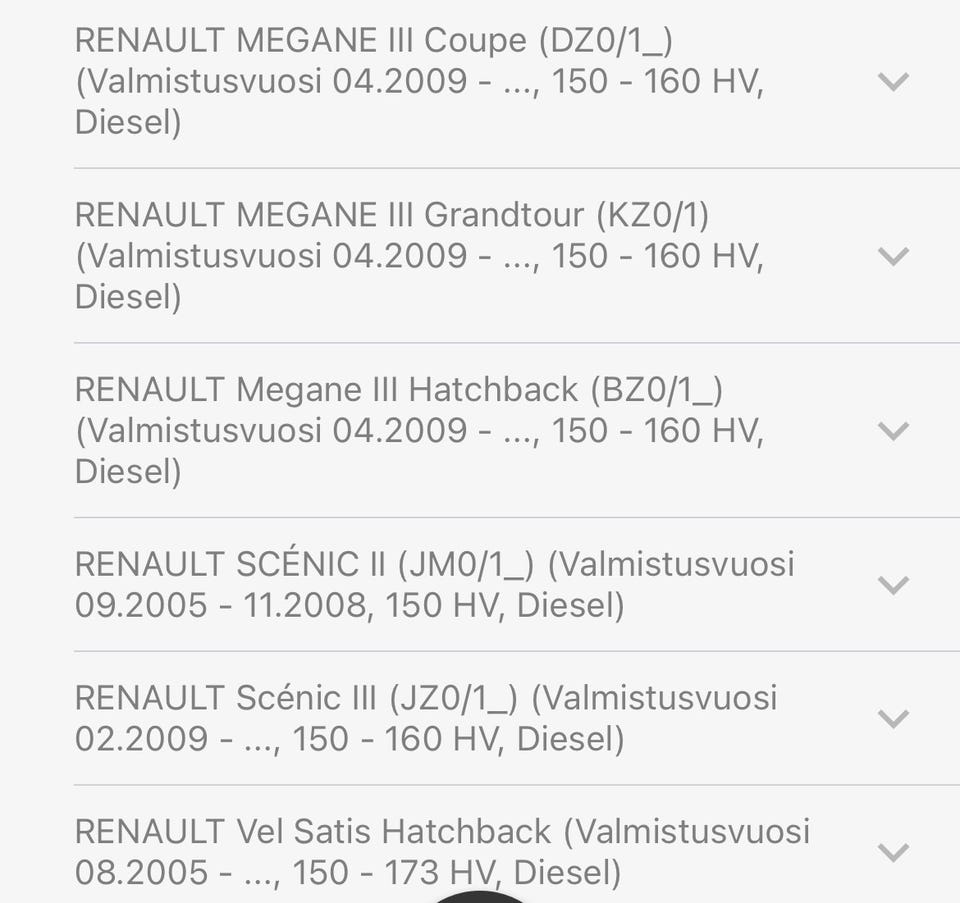
Task: Show details for Scénic III (JZ0/1_)
Action: 892,718
